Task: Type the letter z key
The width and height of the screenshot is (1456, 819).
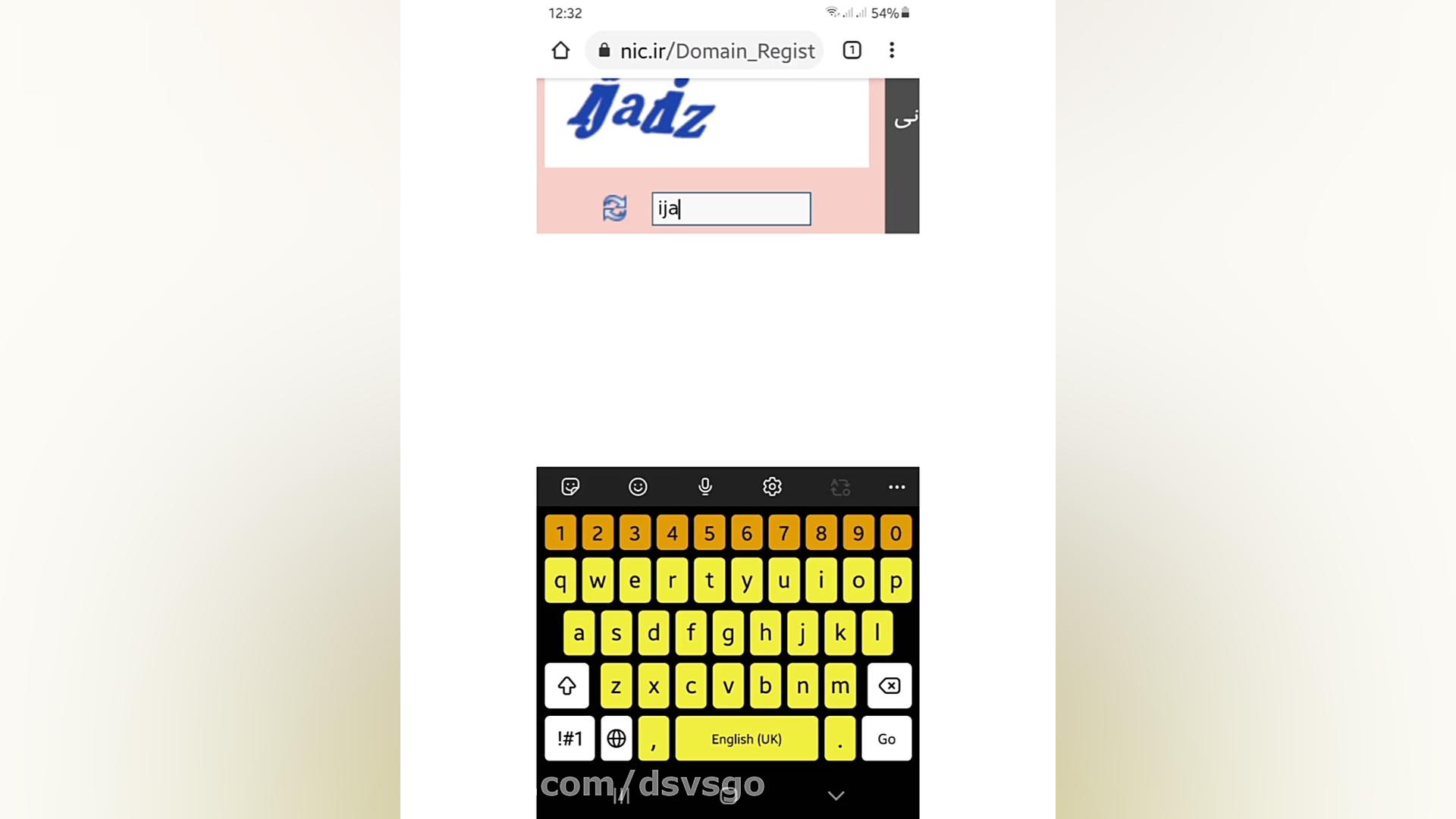Action: click(616, 686)
